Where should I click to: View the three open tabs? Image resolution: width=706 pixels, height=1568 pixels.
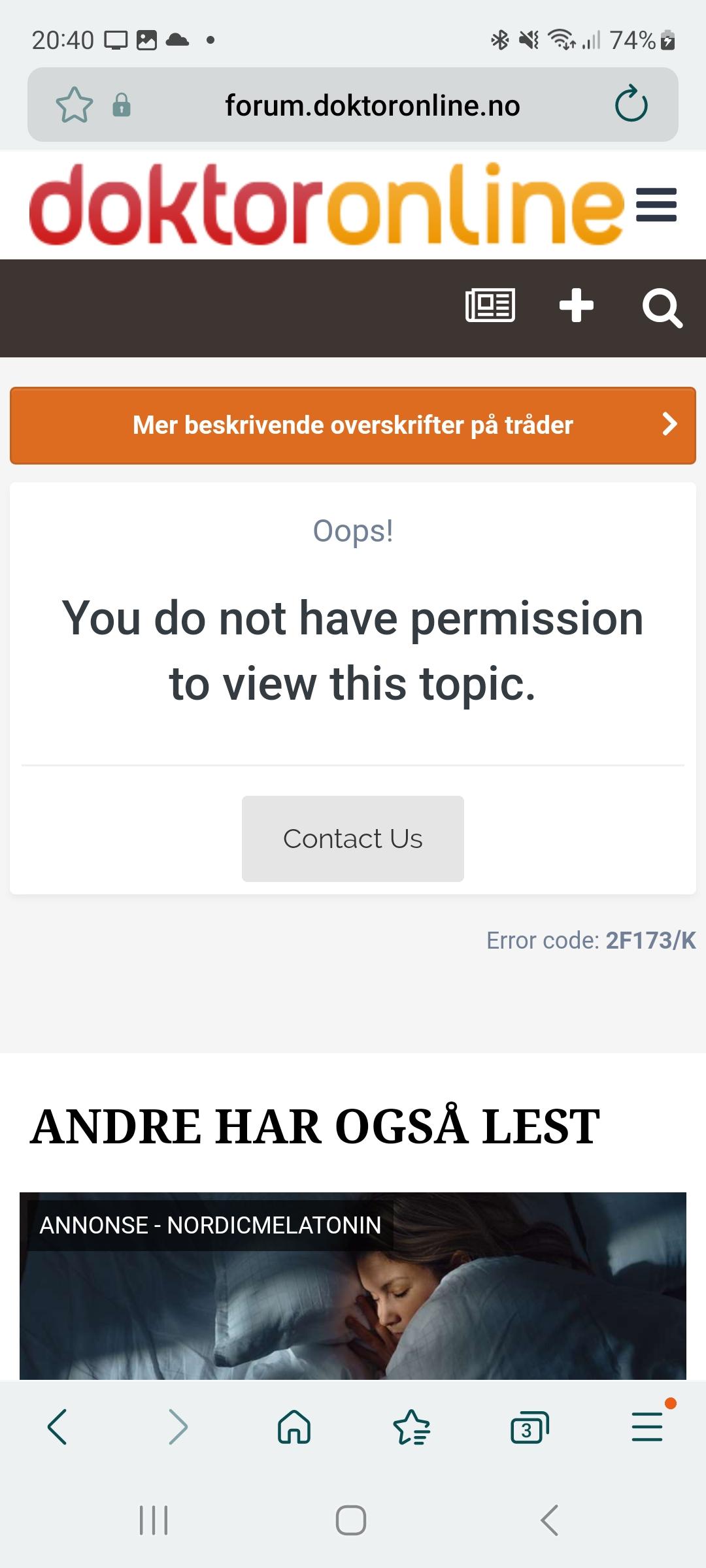529,1428
